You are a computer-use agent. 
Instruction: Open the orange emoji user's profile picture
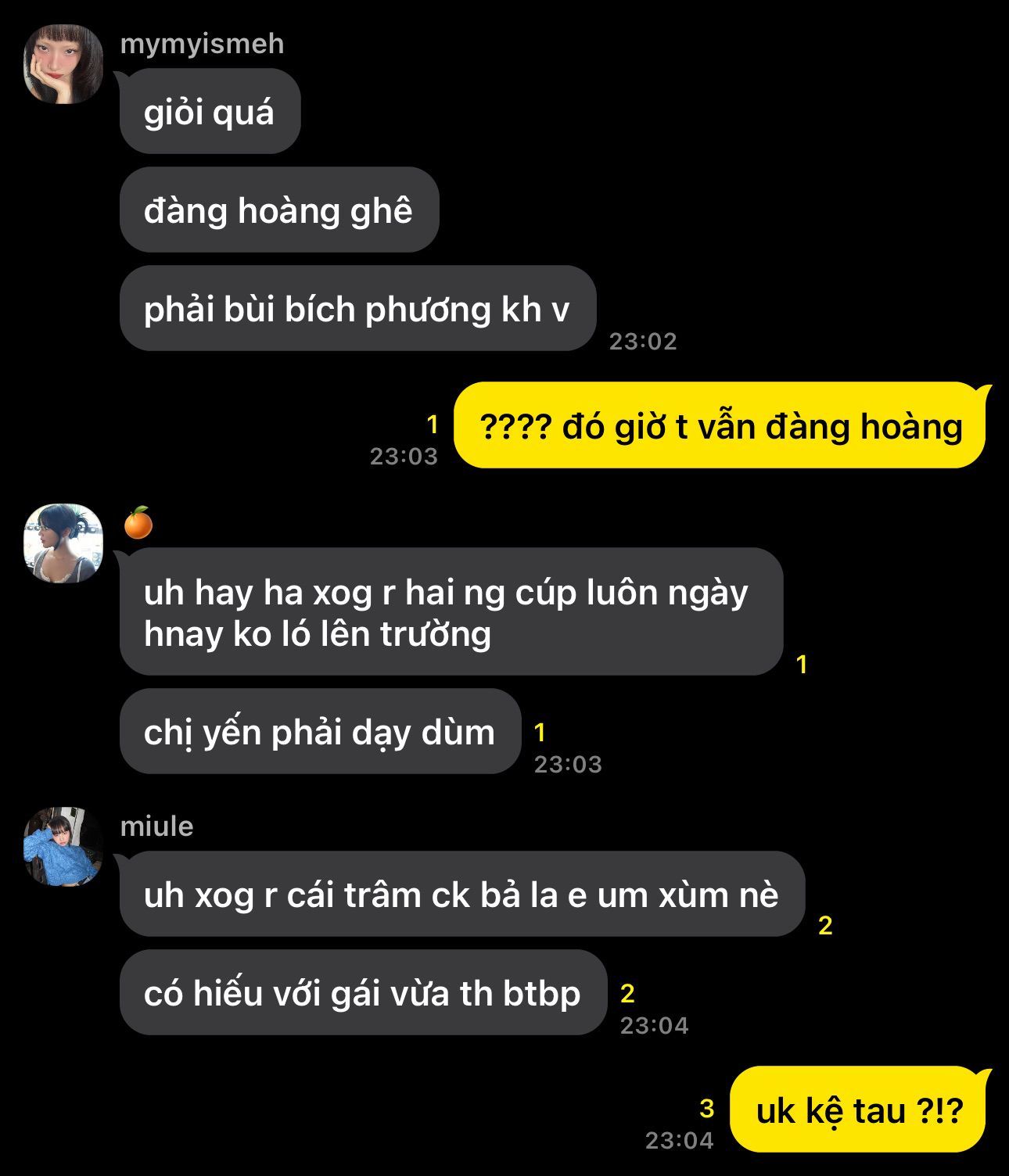[63, 543]
